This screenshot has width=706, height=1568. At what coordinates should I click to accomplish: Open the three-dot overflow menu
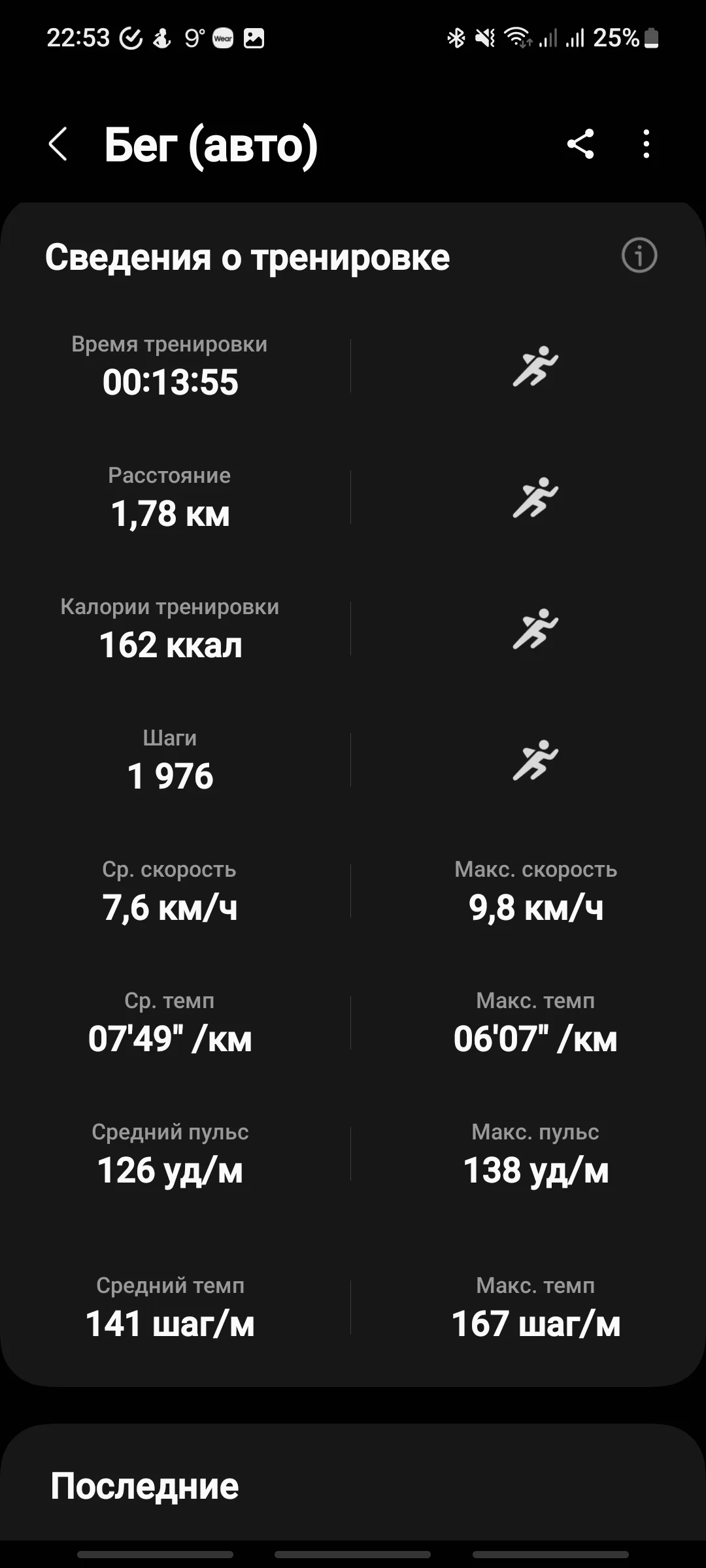tap(646, 144)
